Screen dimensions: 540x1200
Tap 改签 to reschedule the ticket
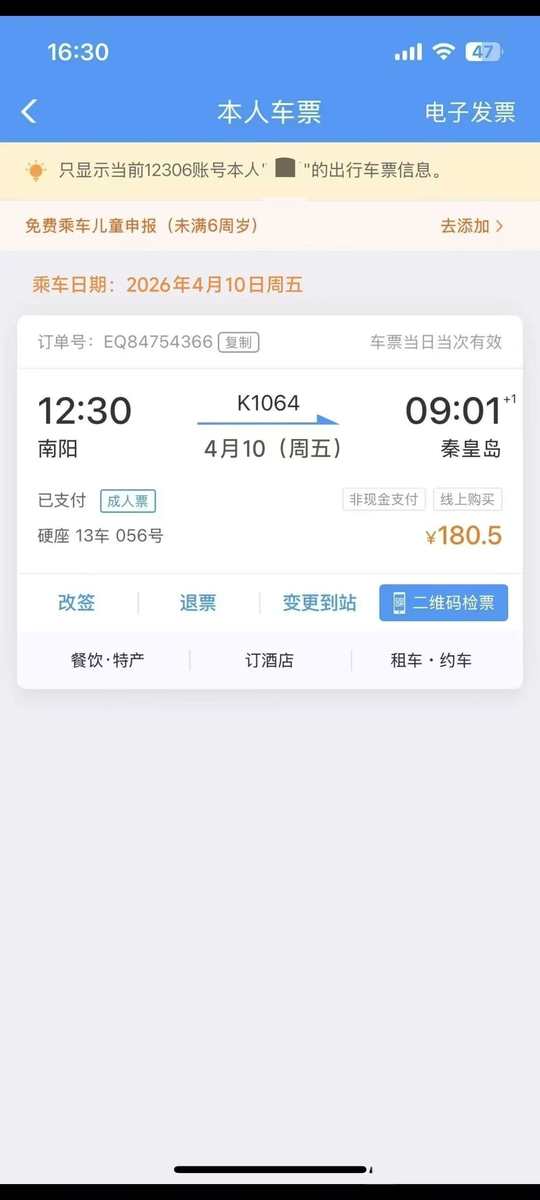(x=77, y=603)
